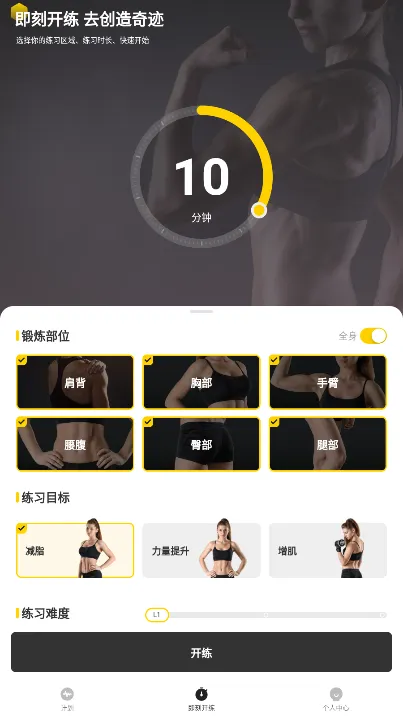
Task: Switch to the 计划 tab
Action: (x=67, y=699)
